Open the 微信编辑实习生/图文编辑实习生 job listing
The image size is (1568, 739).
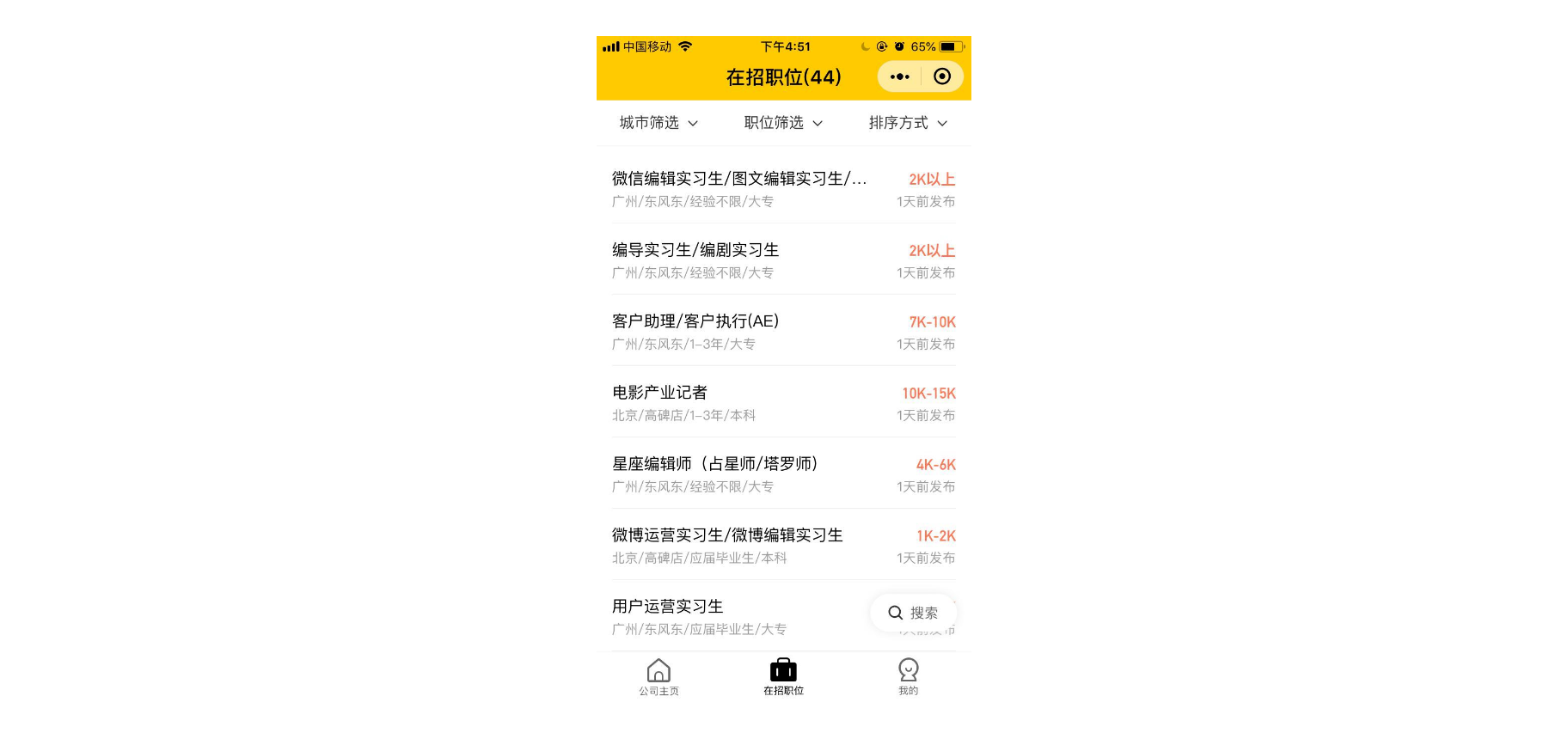click(x=739, y=188)
